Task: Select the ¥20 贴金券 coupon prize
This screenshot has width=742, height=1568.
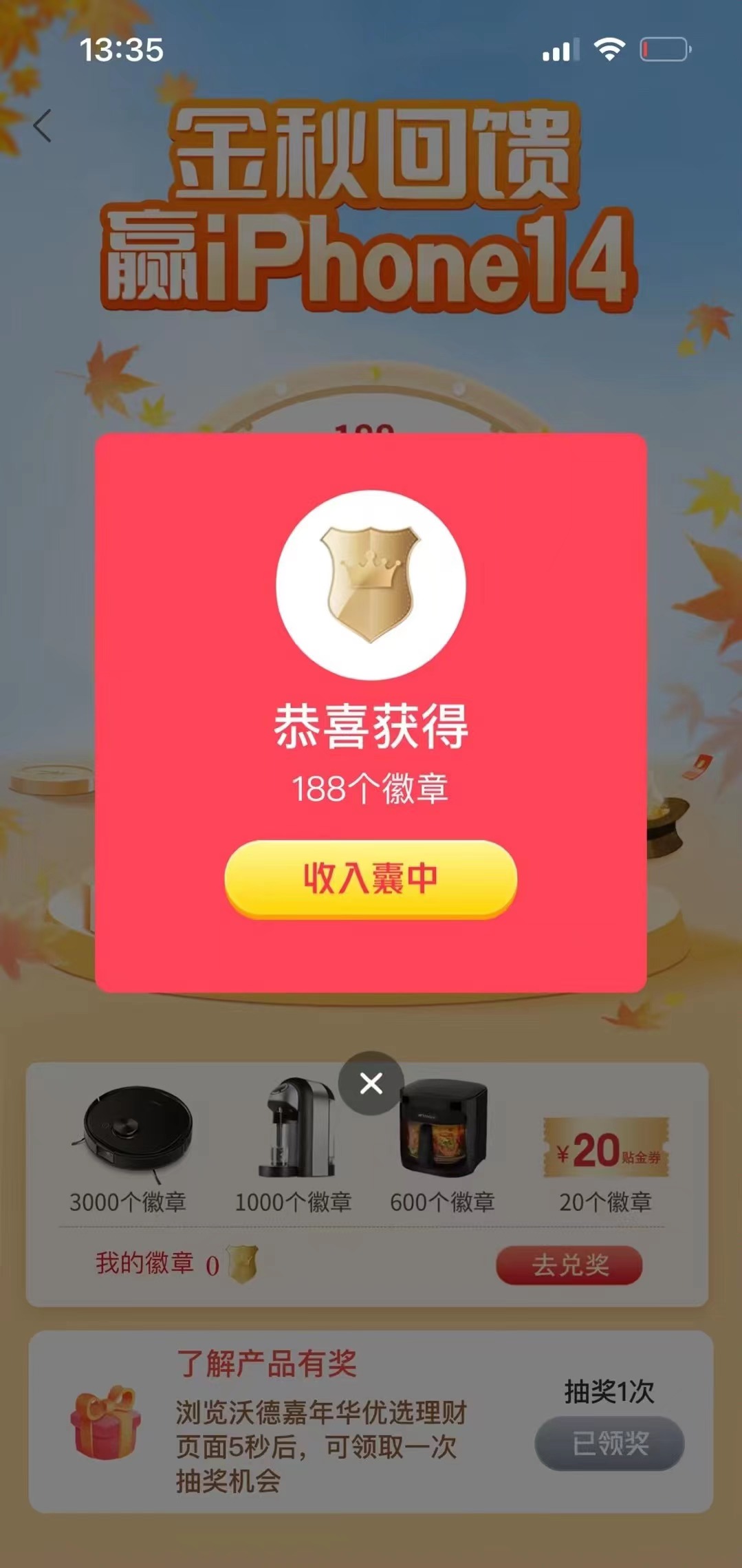Action: coord(606,1149)
